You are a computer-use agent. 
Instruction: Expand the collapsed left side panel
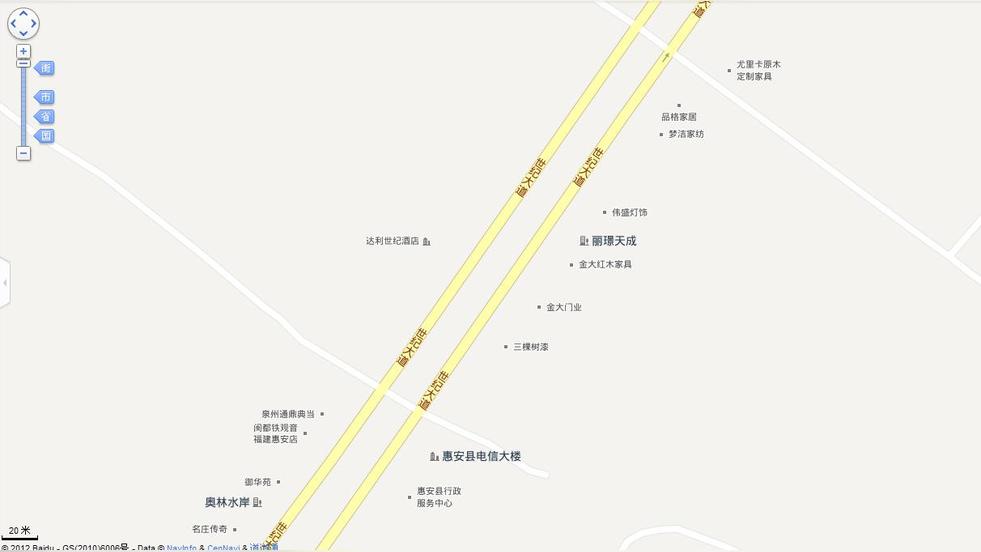(5, 283)
